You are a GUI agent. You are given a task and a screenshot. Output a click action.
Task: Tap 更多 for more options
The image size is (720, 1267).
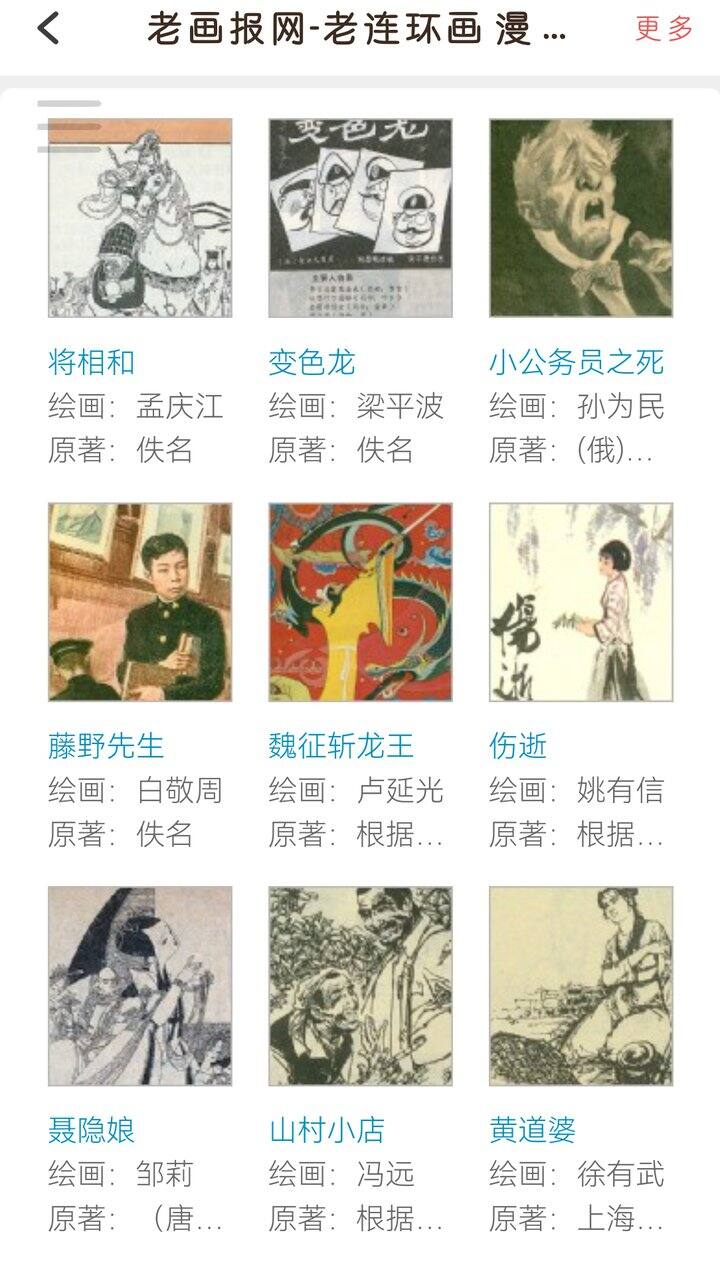pos(664,29)
